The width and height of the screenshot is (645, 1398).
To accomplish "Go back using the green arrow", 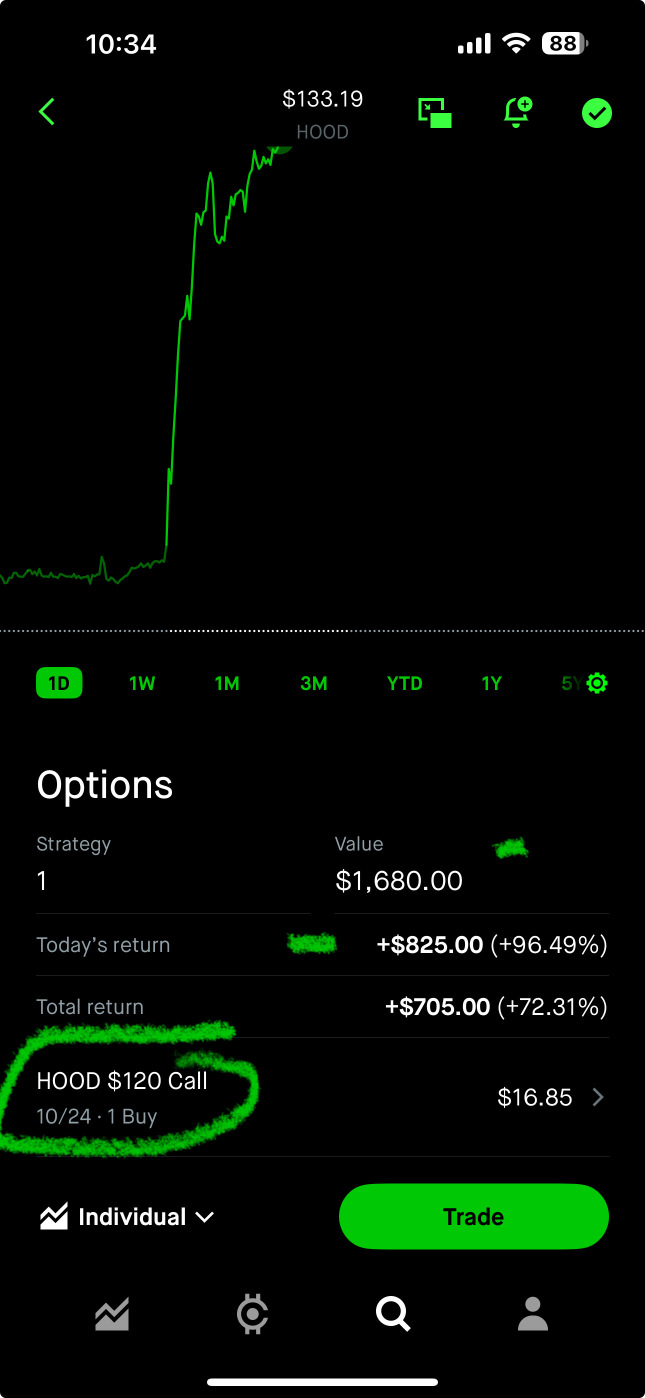I will (x=46, y=111).
